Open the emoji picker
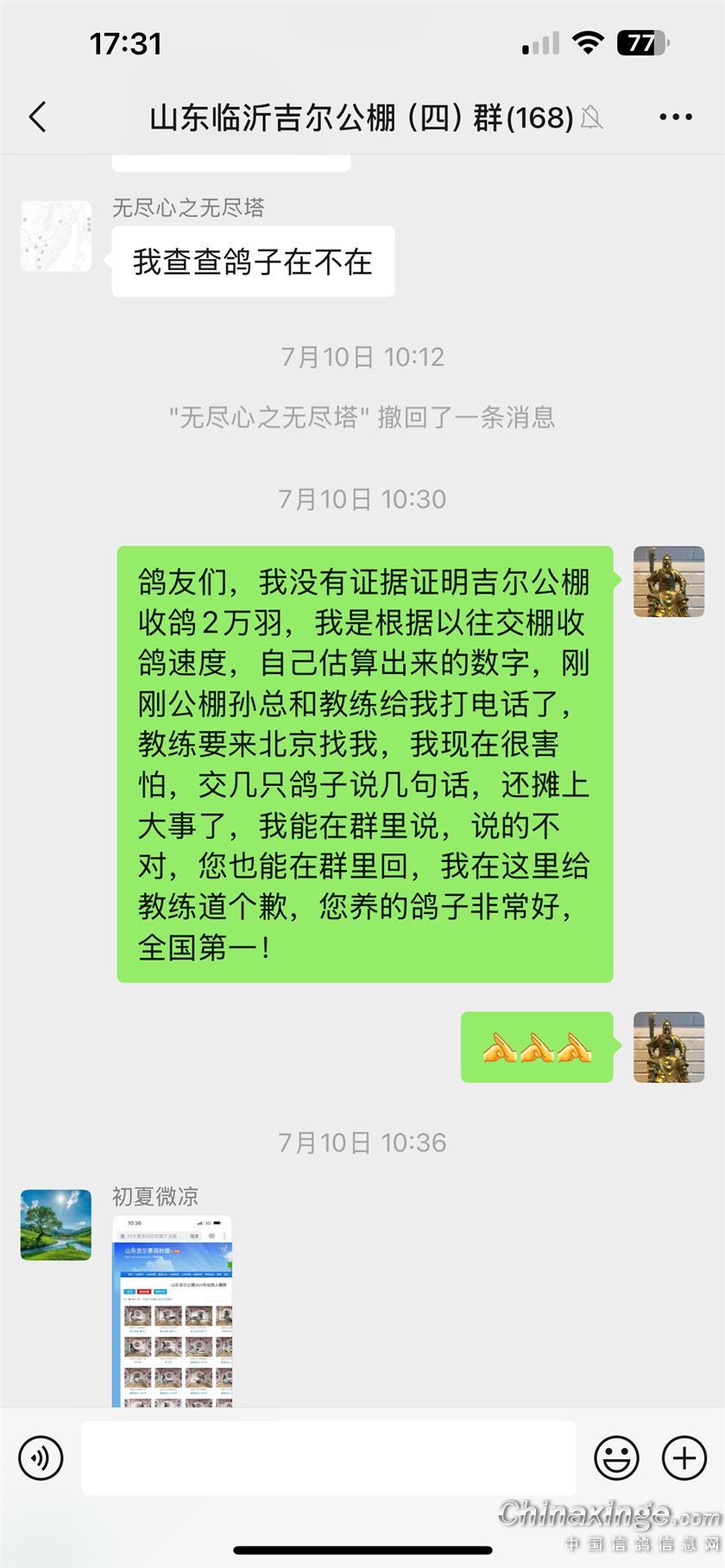Image resolution: width=725 pixels, height=1568 pixels. click(x=616, y=1458)
